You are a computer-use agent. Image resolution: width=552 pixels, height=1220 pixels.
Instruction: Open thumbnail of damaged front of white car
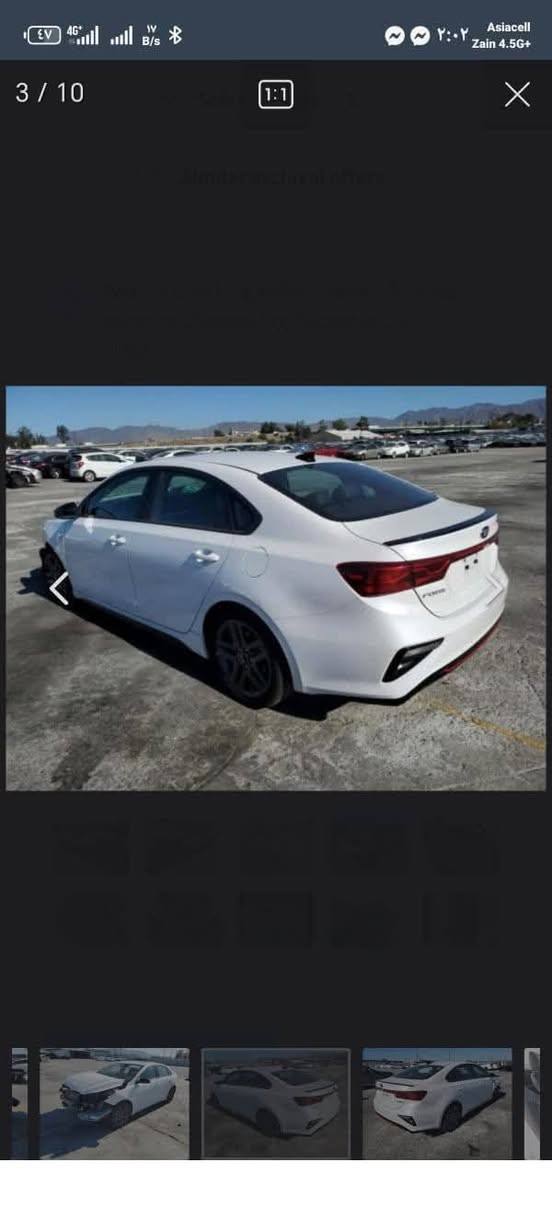click(x=114, y=1104)
